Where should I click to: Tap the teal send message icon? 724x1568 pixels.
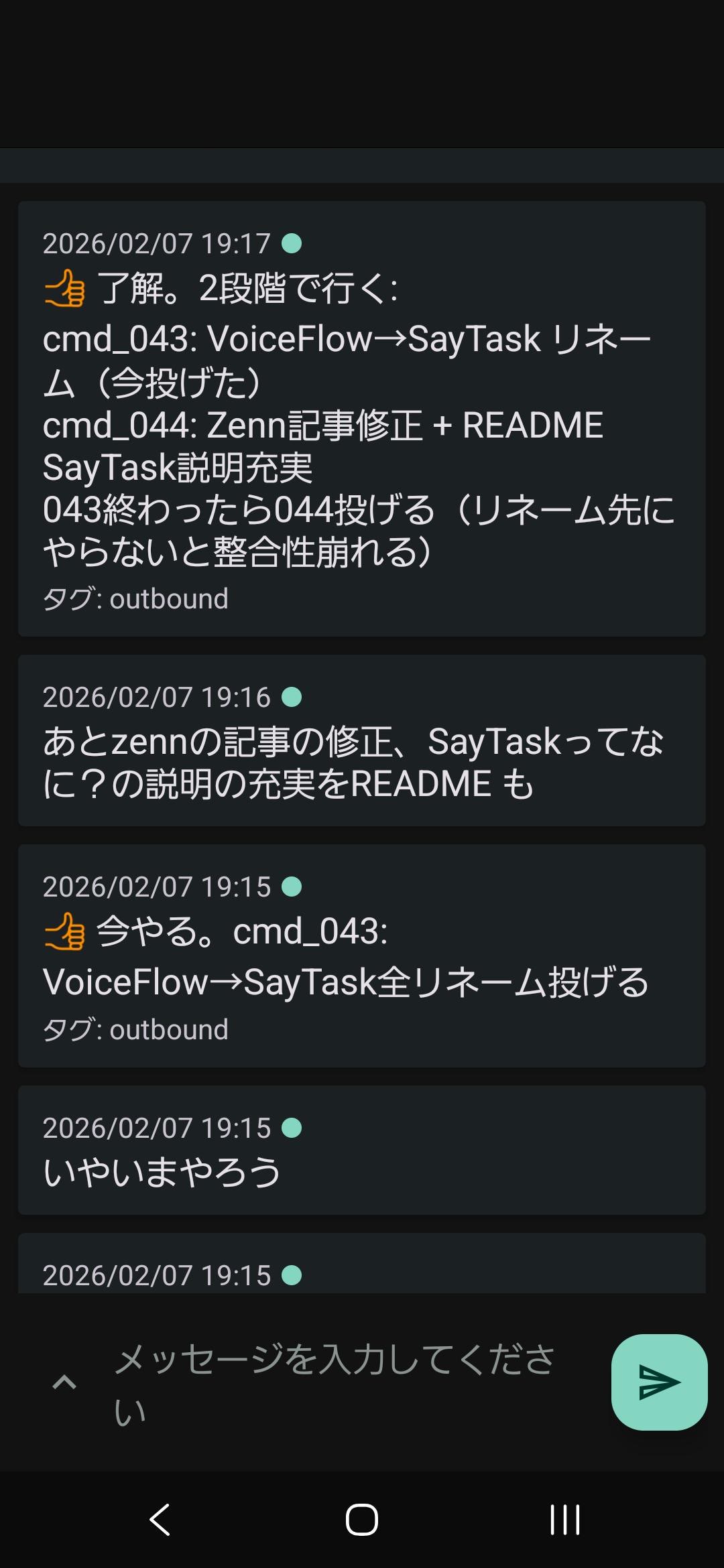click(x=659, y=1384)
